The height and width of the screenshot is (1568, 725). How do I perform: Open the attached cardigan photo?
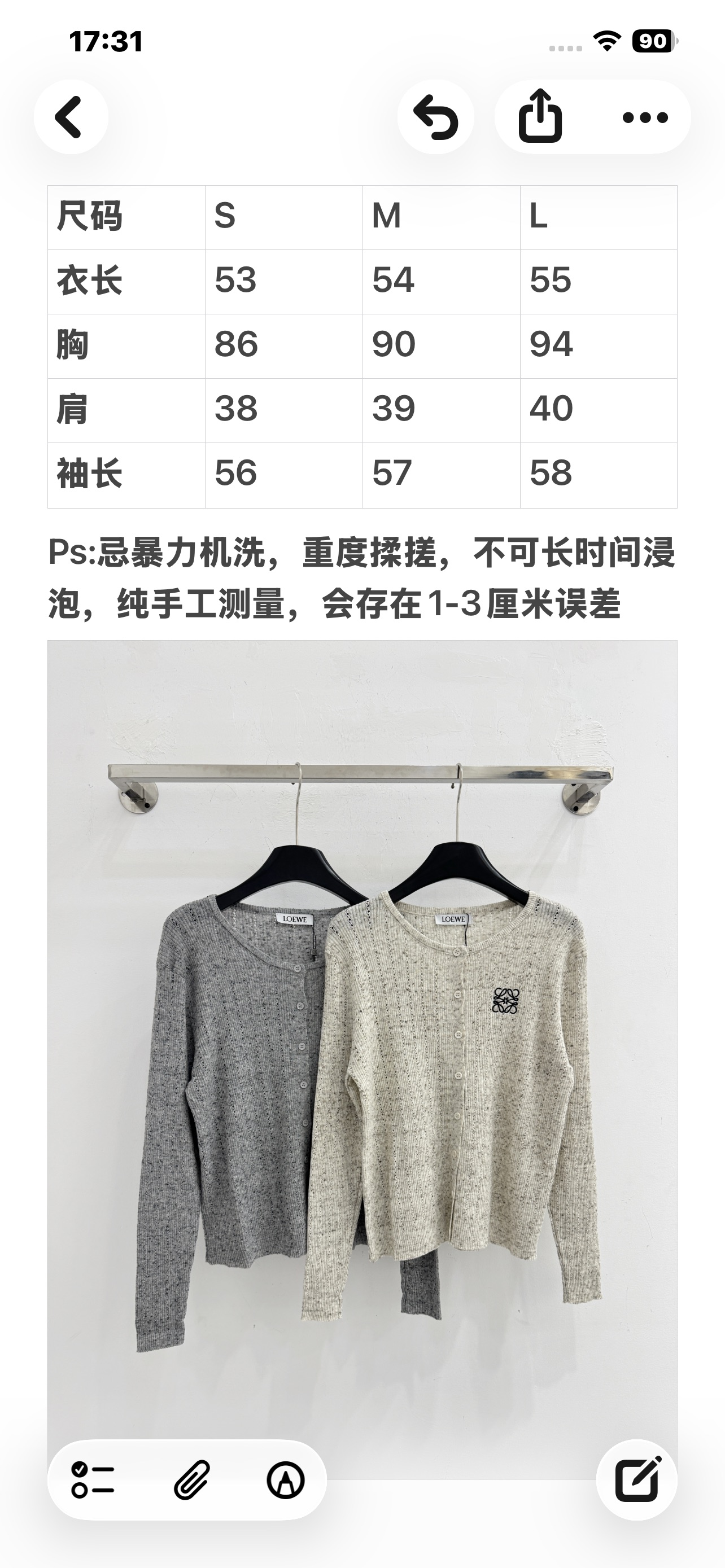coord(362,1059)
